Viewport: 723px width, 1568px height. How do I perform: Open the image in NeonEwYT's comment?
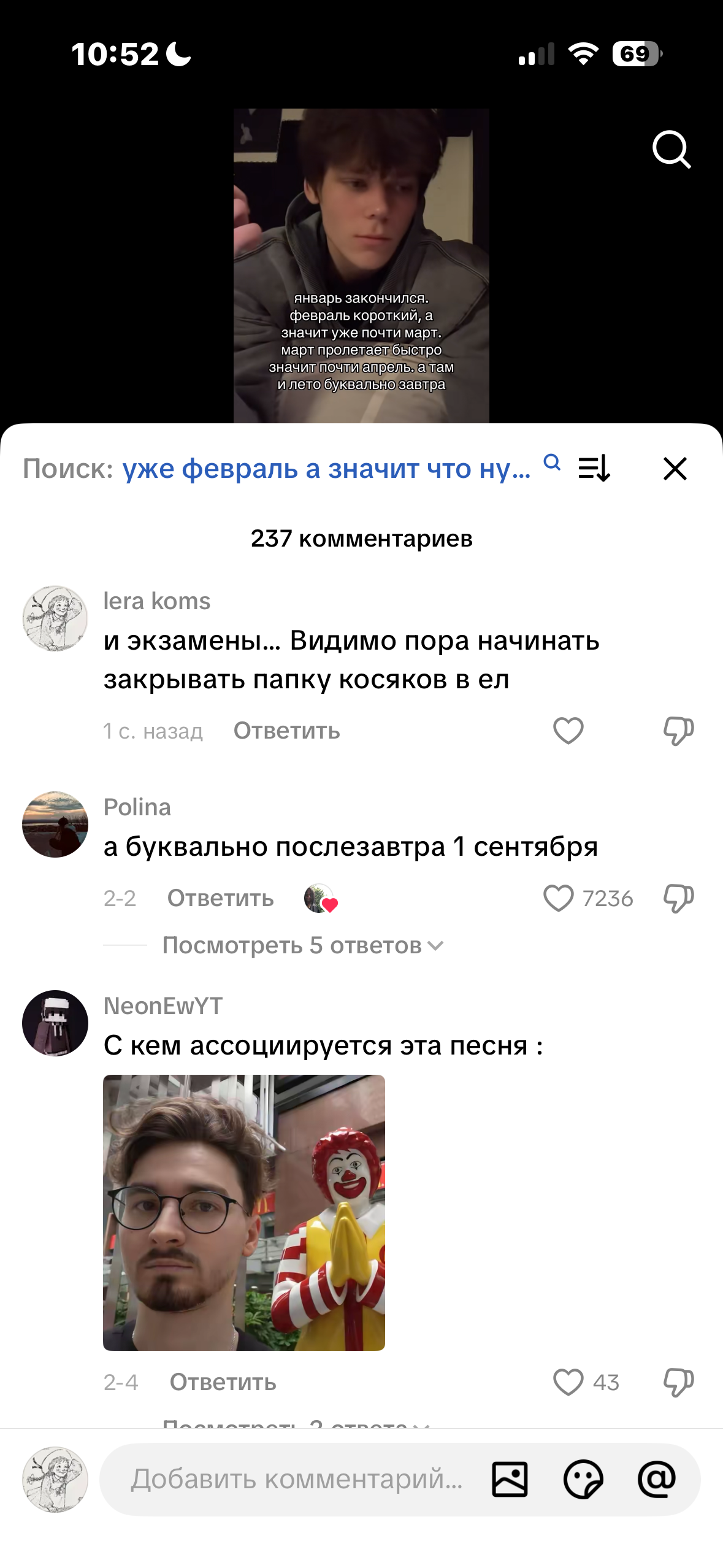click(244, 1212)
